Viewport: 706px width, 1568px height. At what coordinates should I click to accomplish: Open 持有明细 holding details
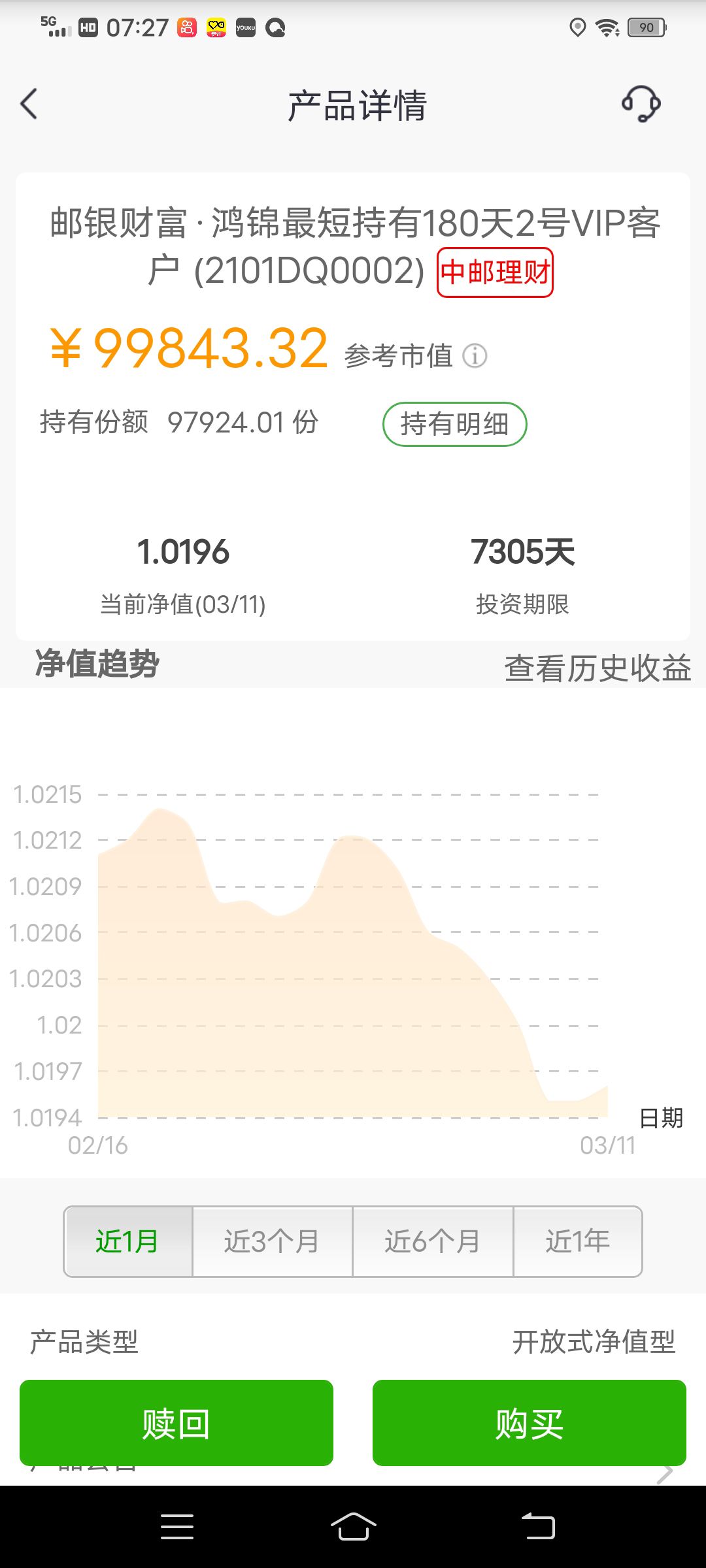[455, 424]
